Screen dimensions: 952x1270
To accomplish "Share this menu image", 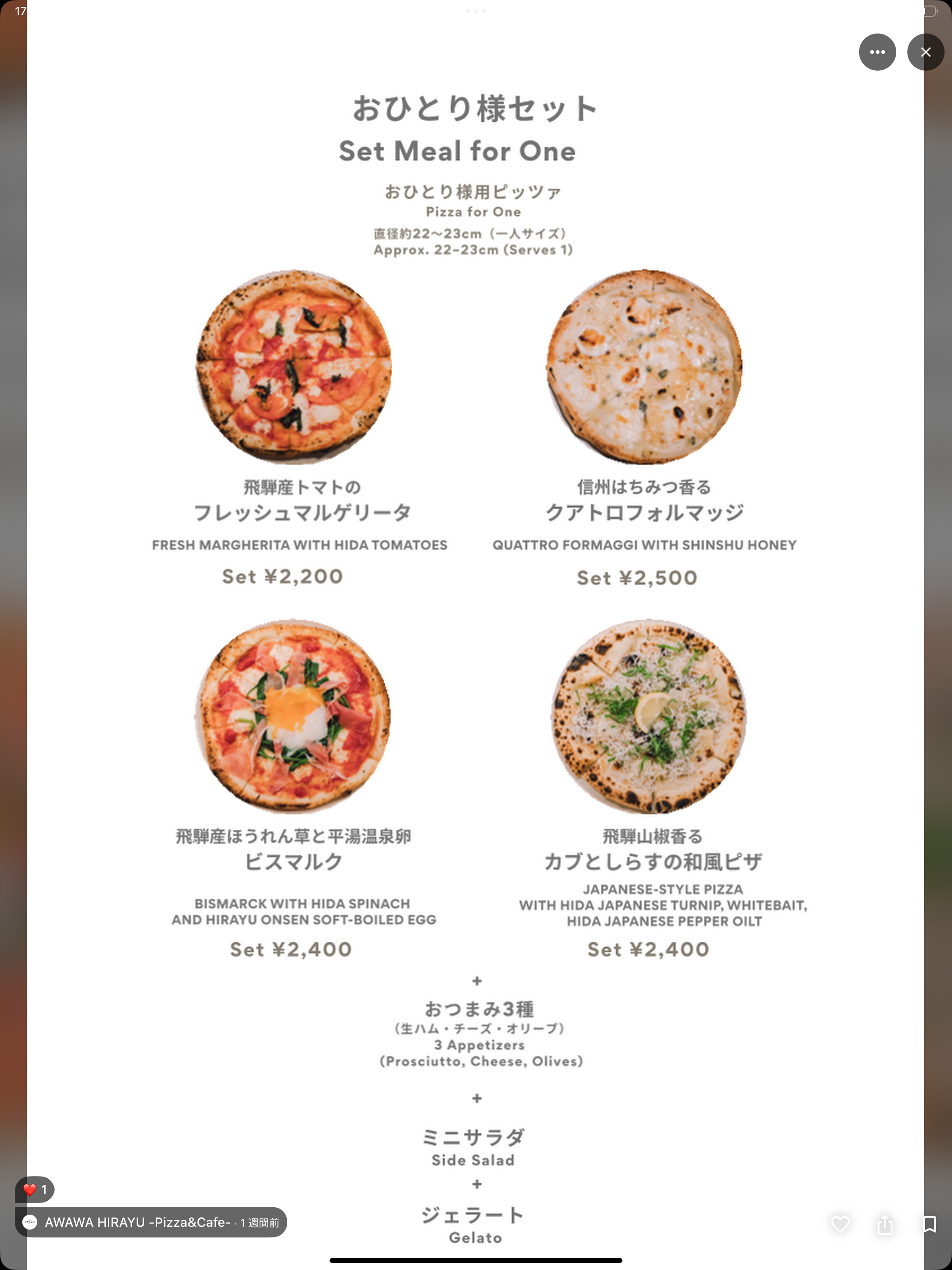I will pos(885,1224).
